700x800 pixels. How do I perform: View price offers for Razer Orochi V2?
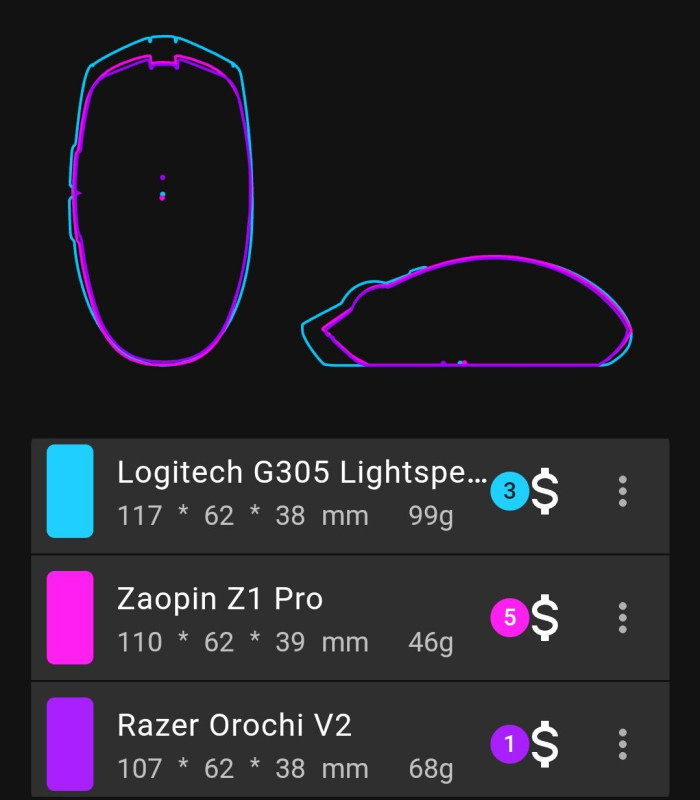coord(543,744)
